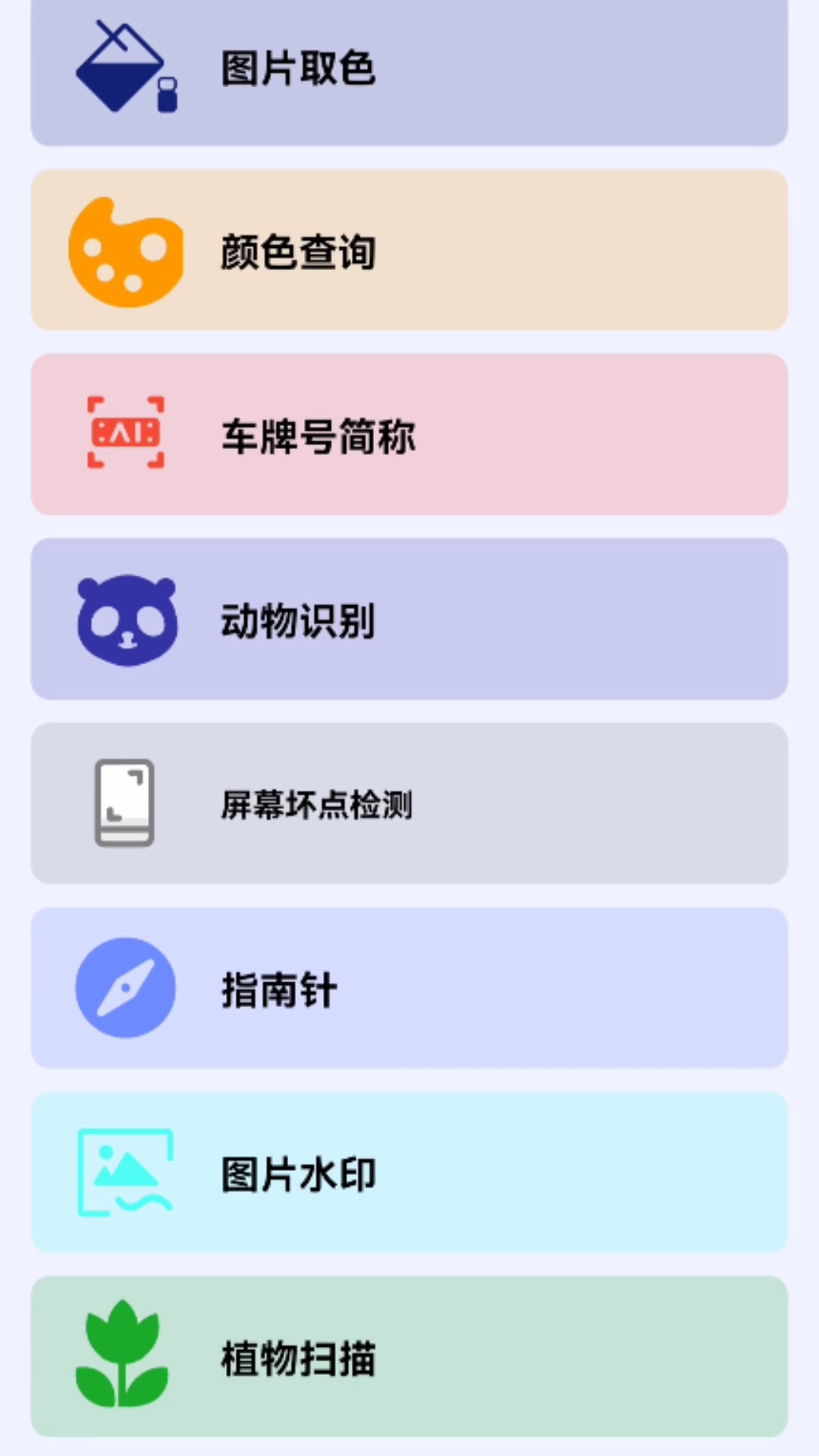Launch the 车牌号简称 feature
This screenshot has height=1456, width=819.
[x=409, y=434]
